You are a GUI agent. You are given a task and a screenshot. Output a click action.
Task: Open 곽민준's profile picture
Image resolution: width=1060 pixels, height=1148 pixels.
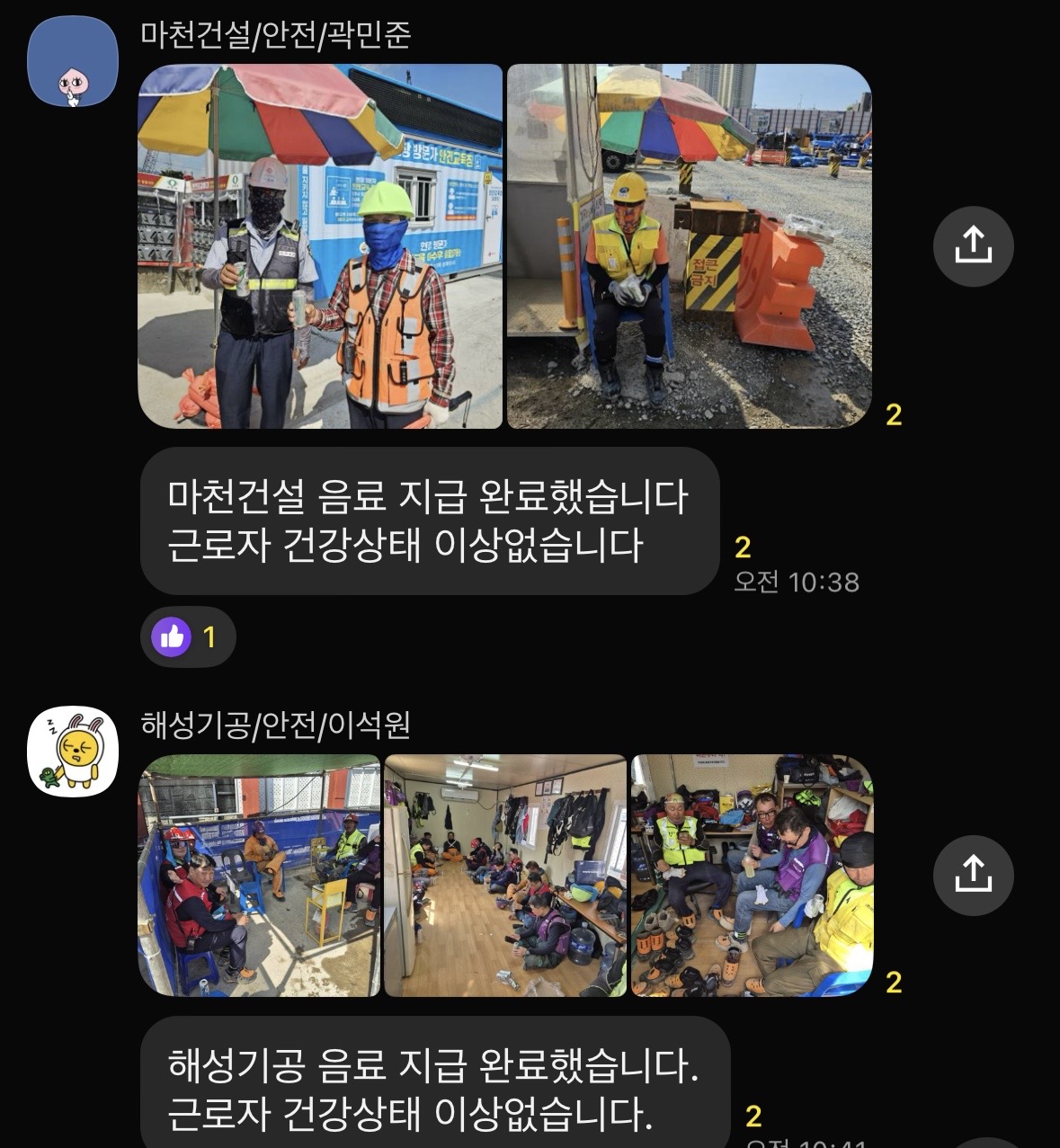coord(73,61)
